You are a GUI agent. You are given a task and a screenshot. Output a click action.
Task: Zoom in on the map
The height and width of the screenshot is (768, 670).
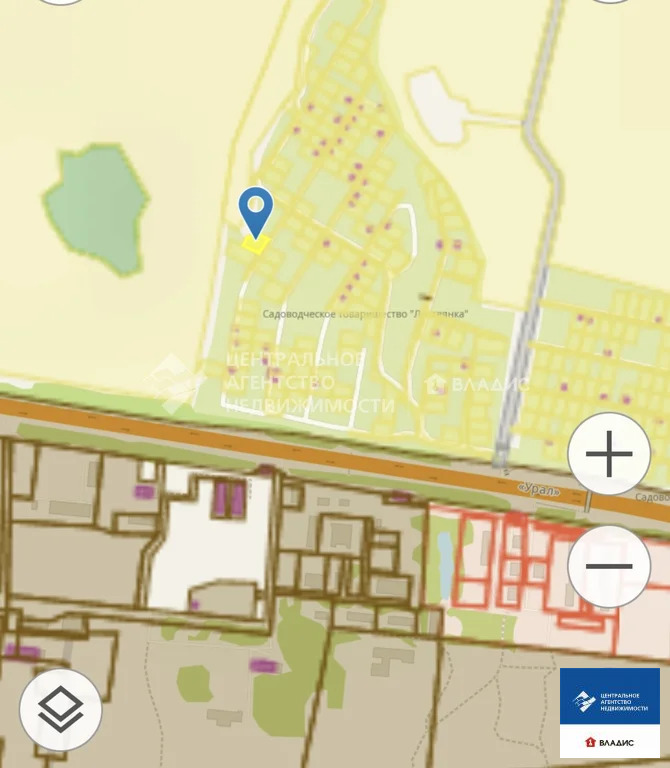coord(609,455)
